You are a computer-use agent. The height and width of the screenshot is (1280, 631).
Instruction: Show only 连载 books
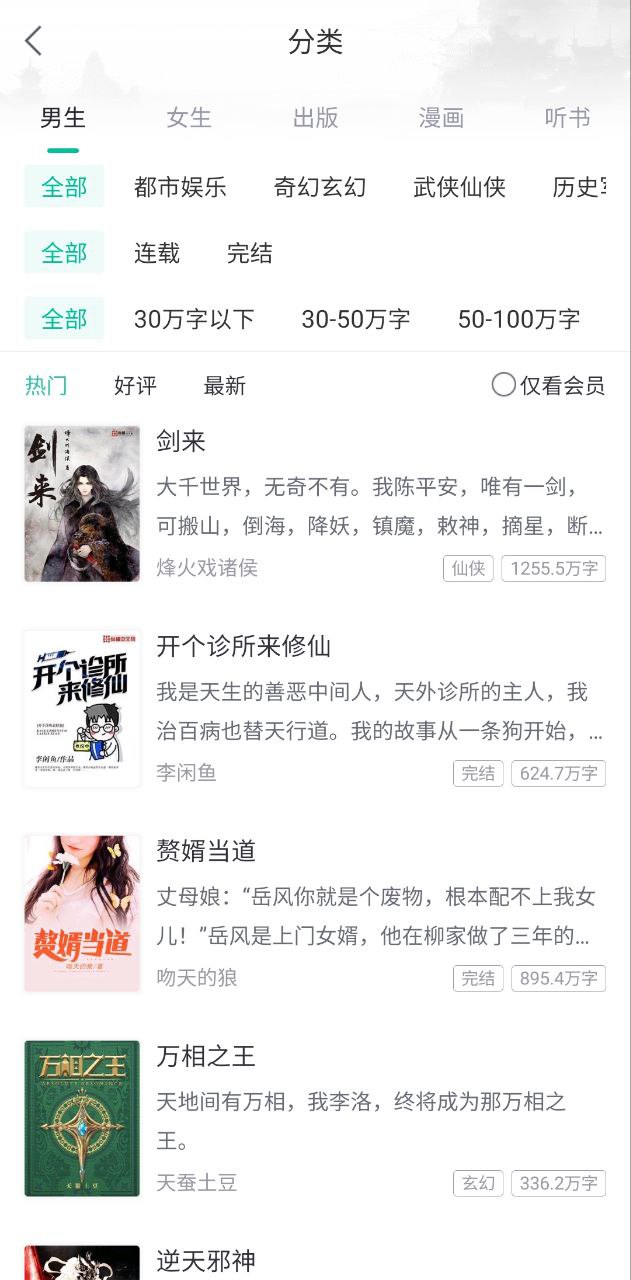pos(157,253)
